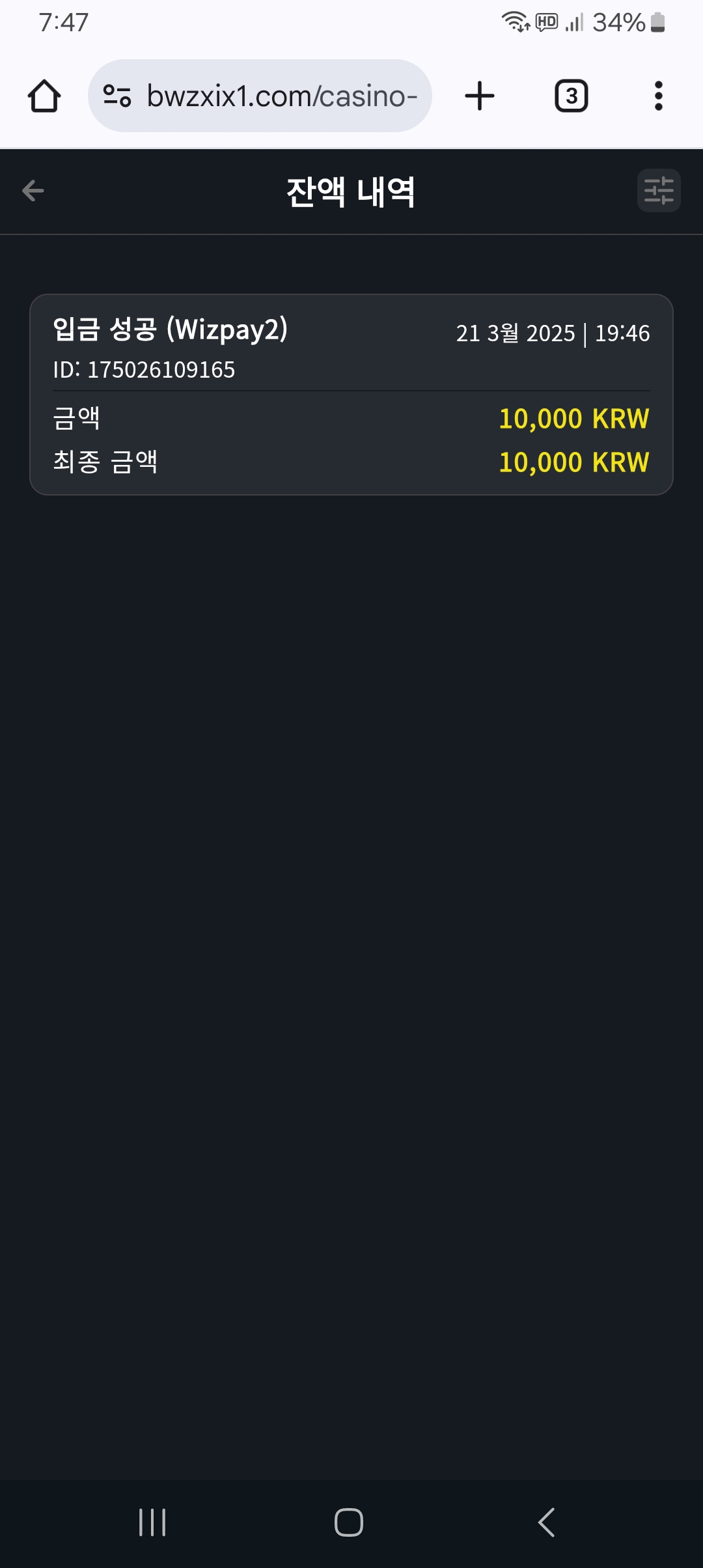
Task: Open the browser overflow menu
Action: (658, 96)
